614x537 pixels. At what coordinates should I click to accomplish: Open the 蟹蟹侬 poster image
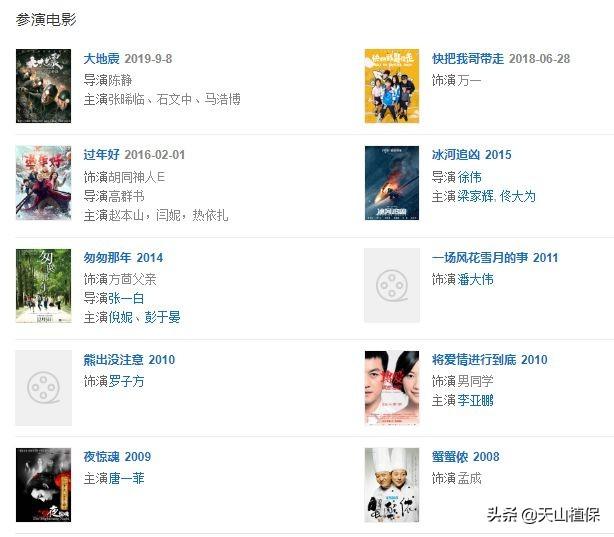tap(392, 484)
